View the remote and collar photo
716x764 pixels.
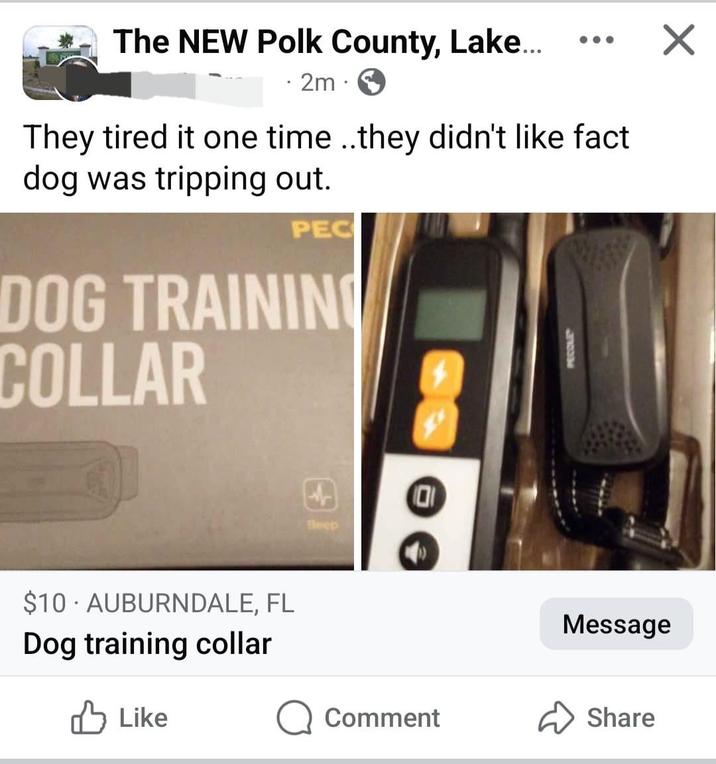coord(538,391)
